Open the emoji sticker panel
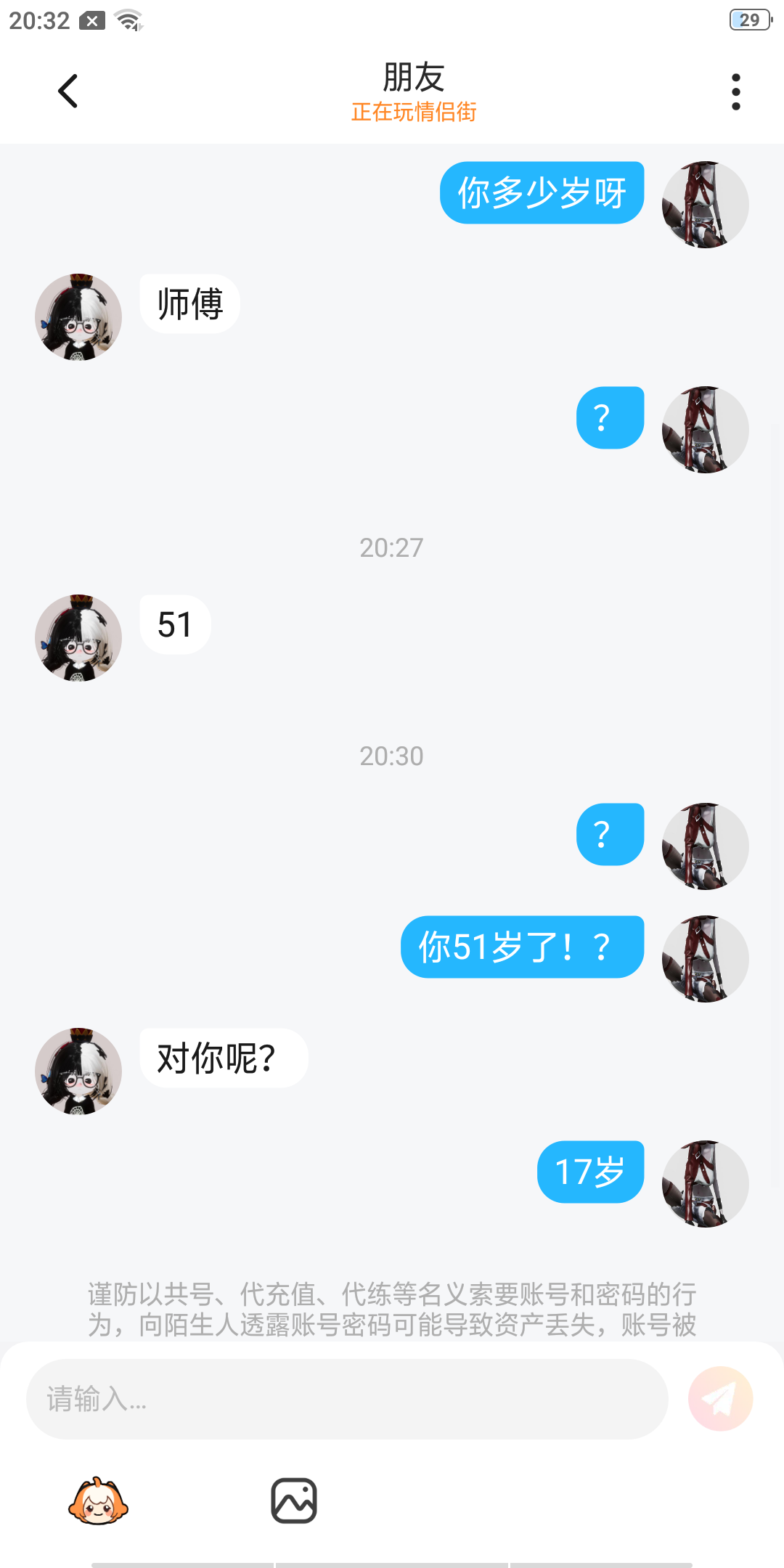Screen dimensions: 784x1568 pos(98,1501)
